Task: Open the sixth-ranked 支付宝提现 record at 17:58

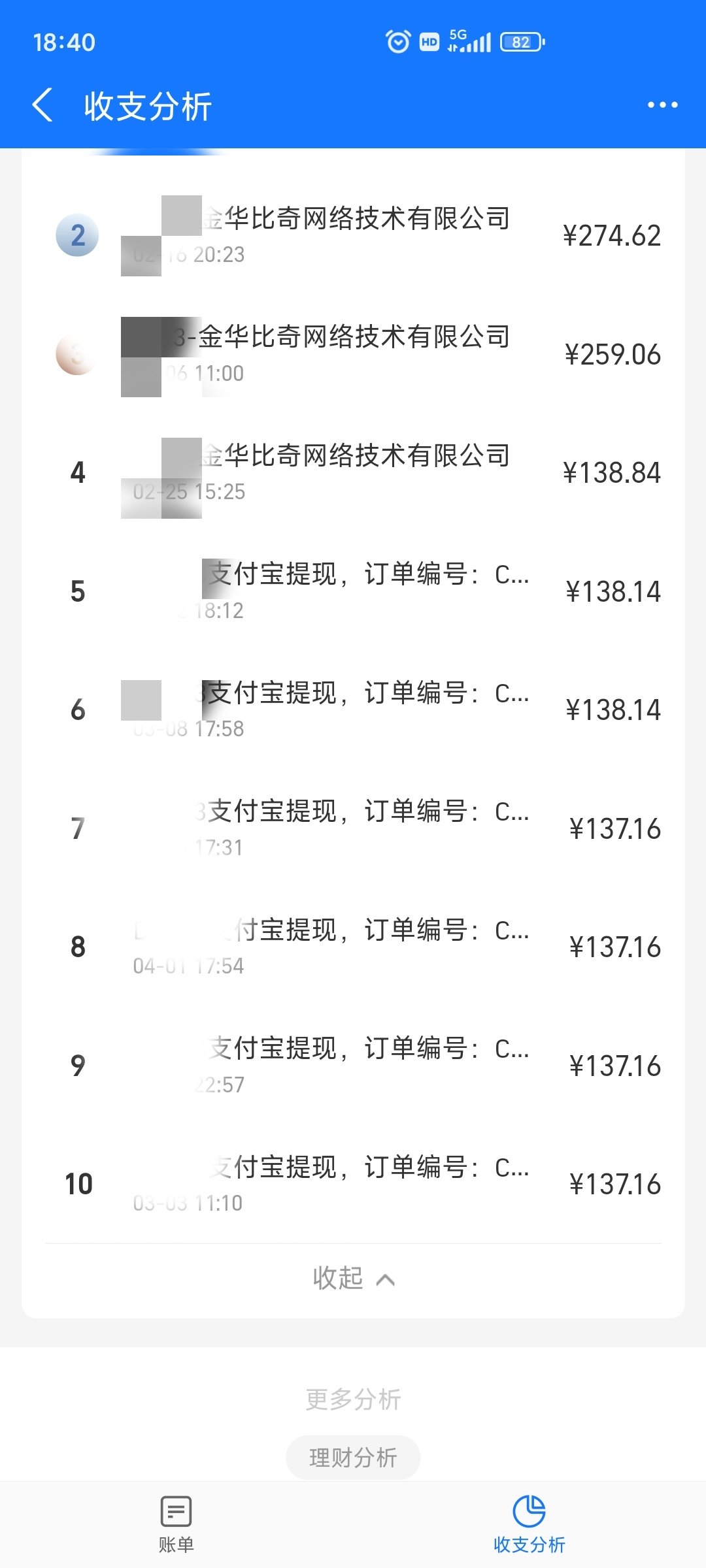Action: click(353, 710)
